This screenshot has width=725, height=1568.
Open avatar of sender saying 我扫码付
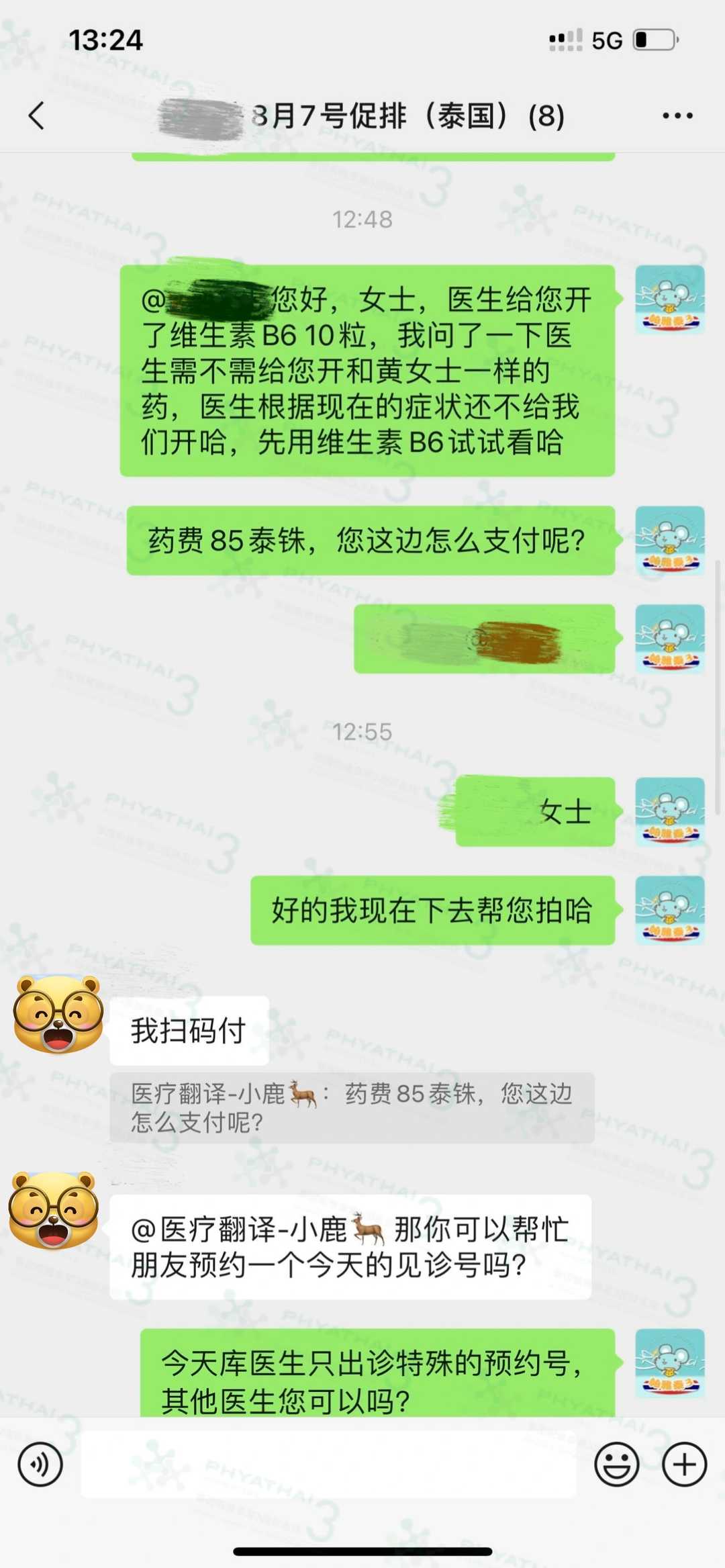coord(58,1014)
